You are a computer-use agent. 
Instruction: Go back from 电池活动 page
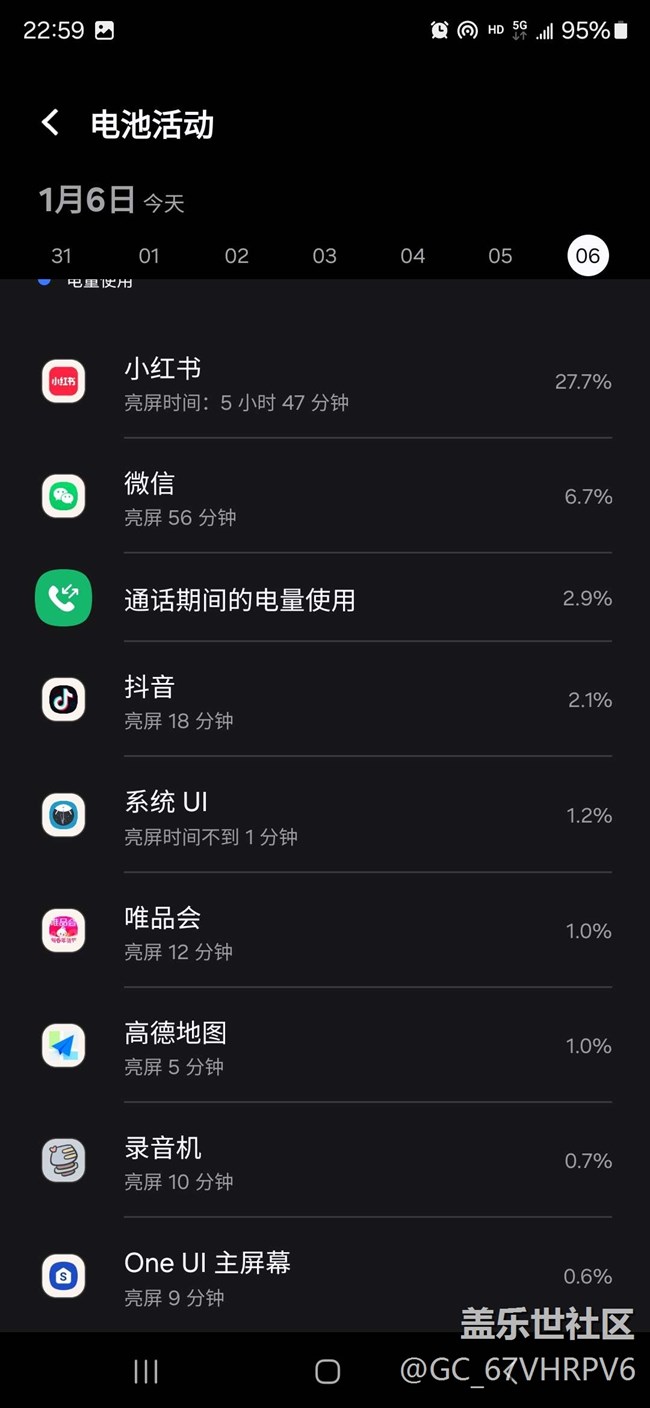point(50,123)
